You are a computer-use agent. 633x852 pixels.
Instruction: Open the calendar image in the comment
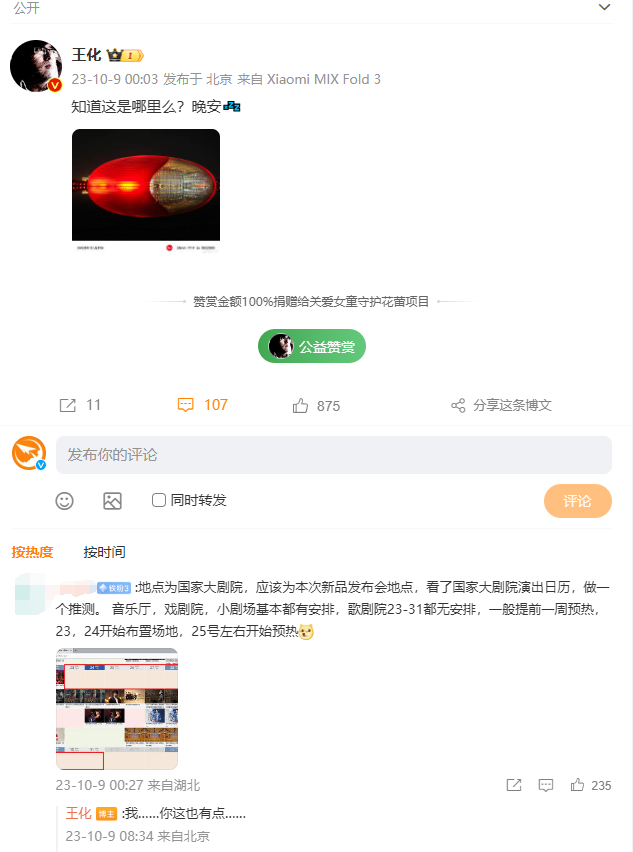(117, 708)
